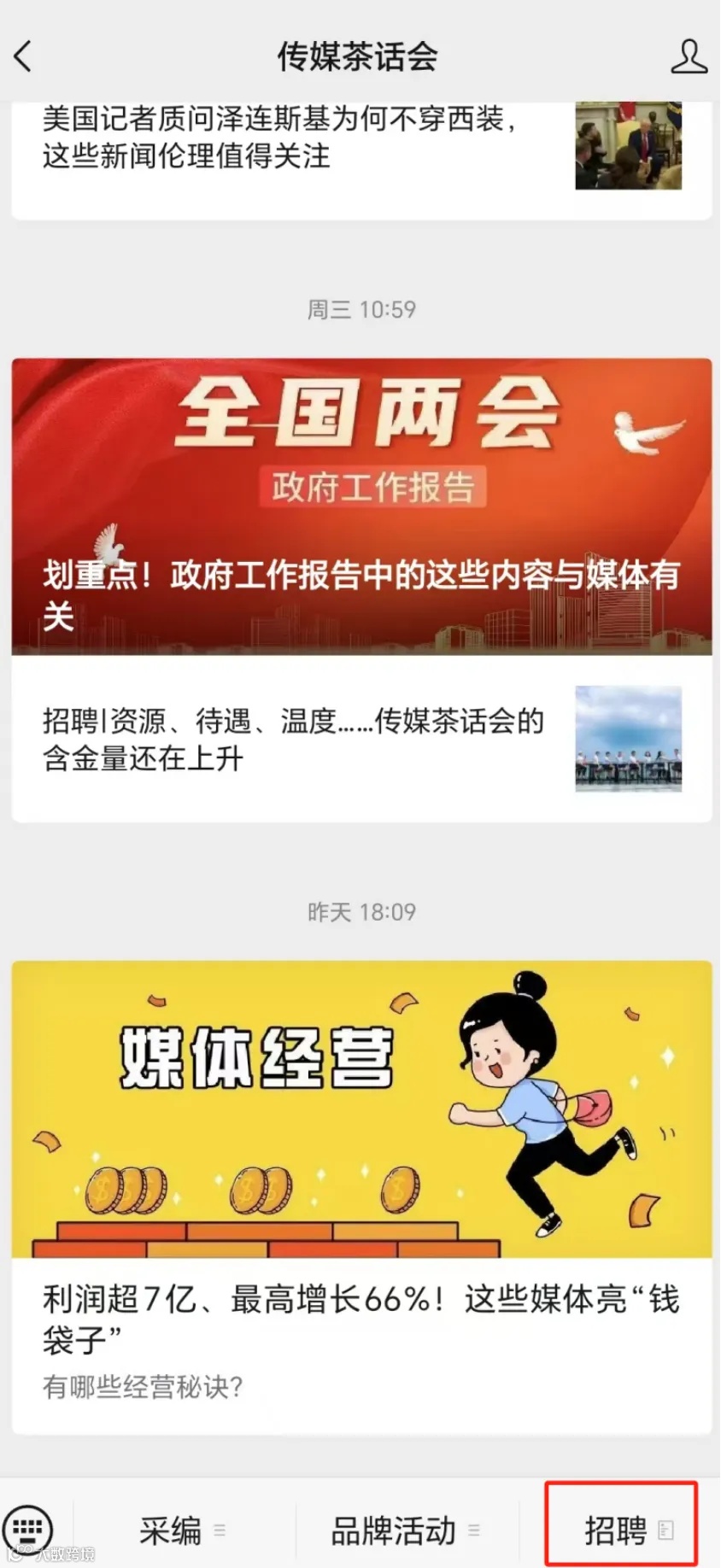Tap the back arrow to leave 传媒茶话会
721x1568 pixels.
[23, 56]
